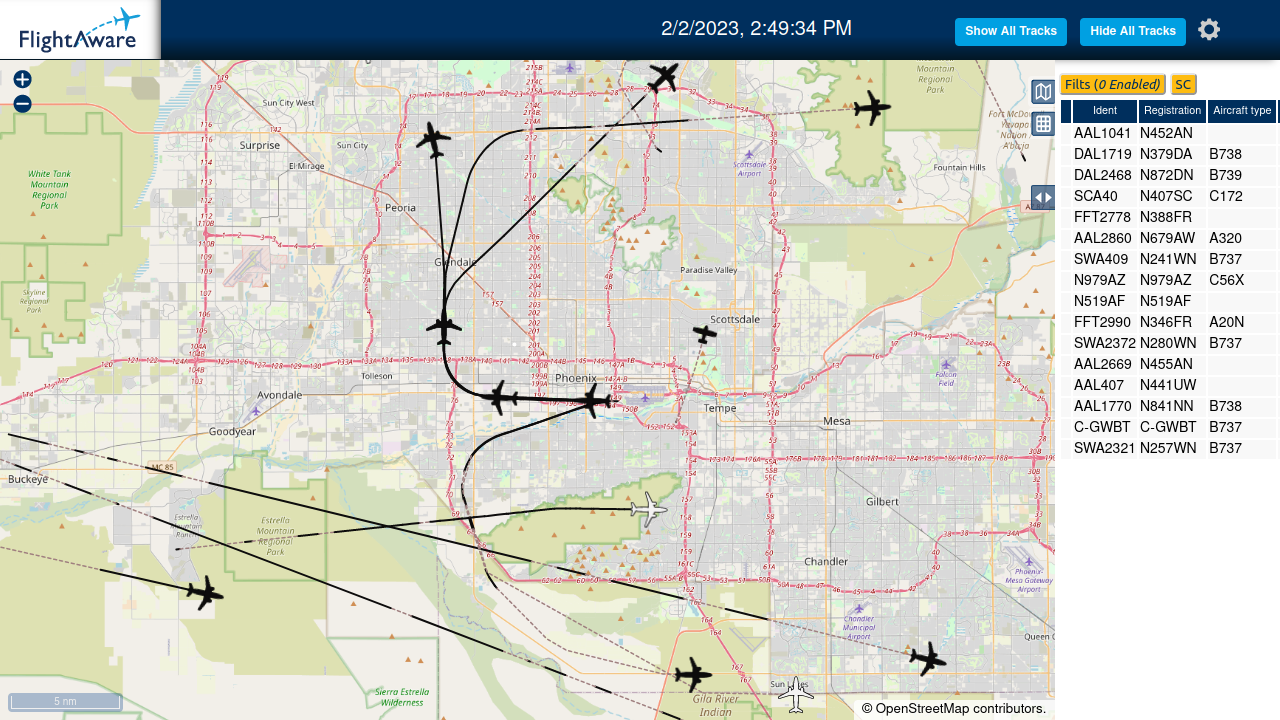Sort by the Ident column header
1280x720 pixels.
[1105, 111]
